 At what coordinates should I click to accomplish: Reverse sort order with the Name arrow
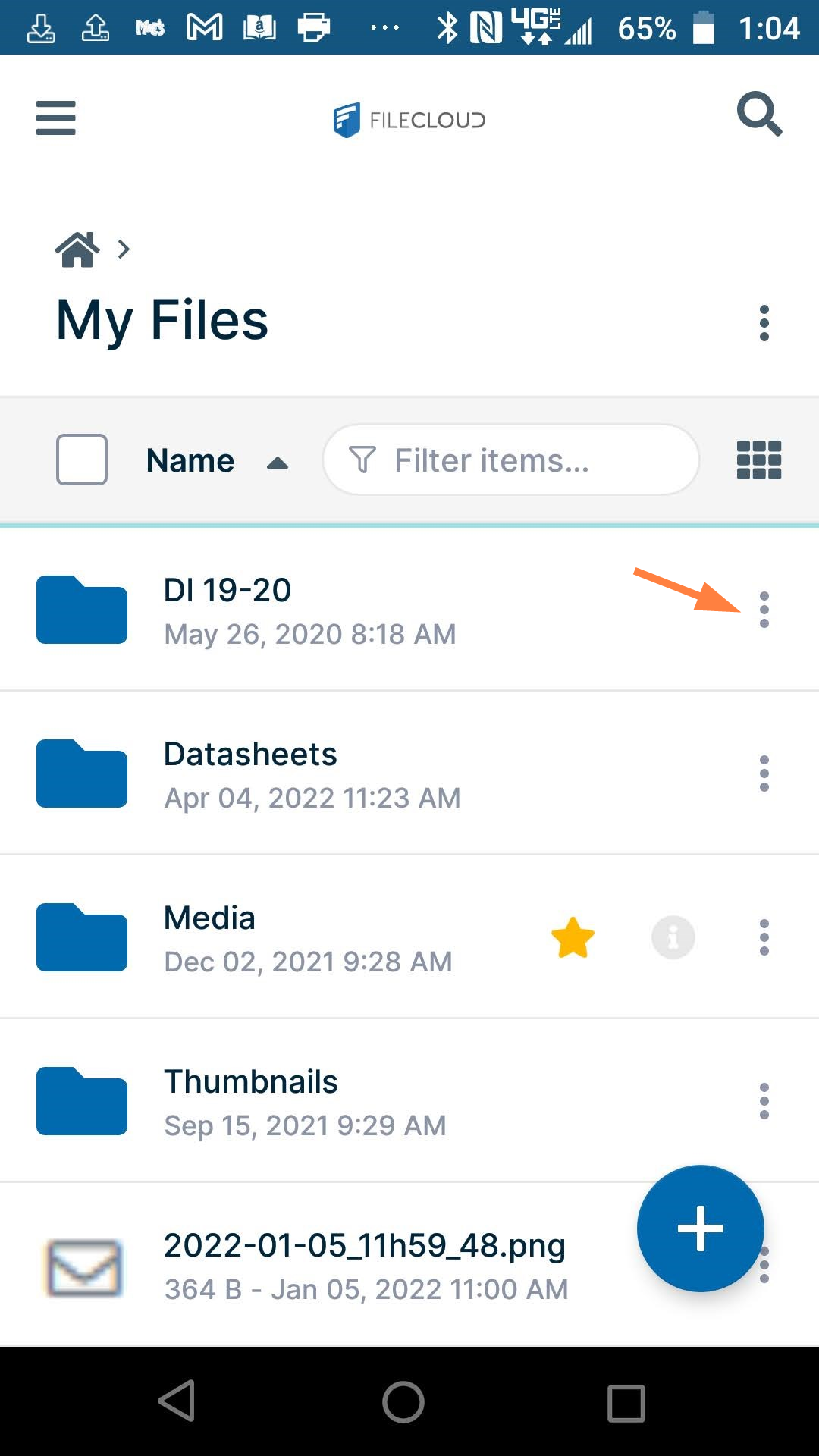click(278, 461)
